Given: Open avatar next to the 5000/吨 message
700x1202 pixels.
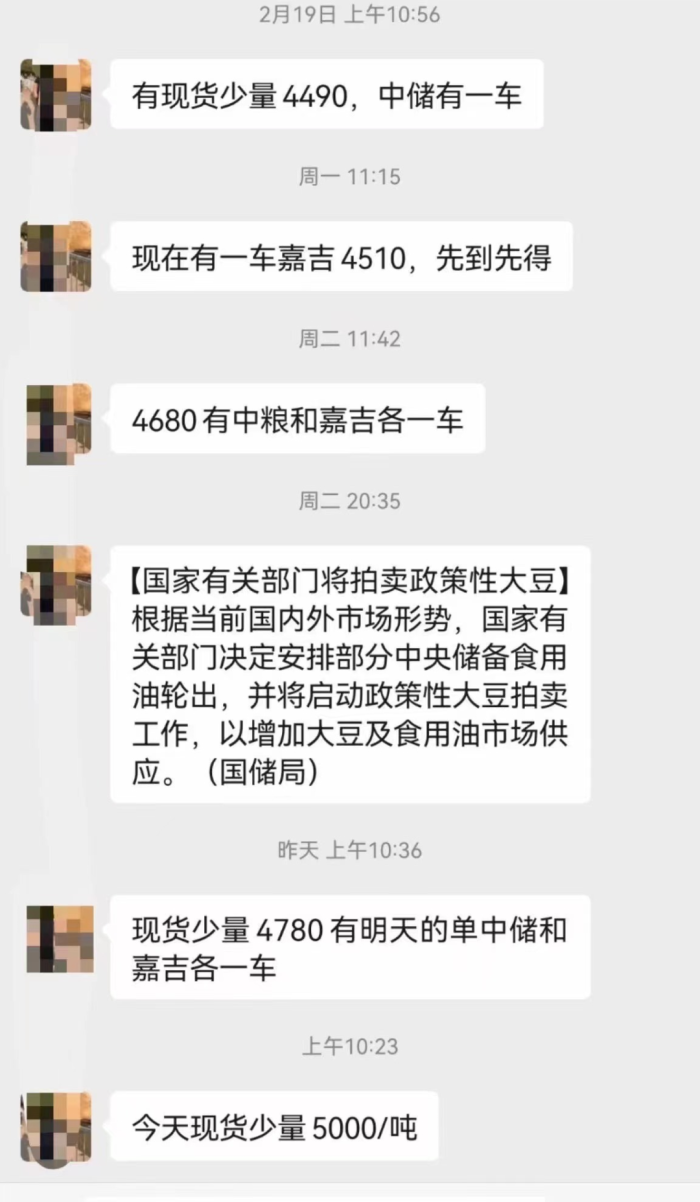Looking at the screenshot, I should click(x=56, y=1127).
